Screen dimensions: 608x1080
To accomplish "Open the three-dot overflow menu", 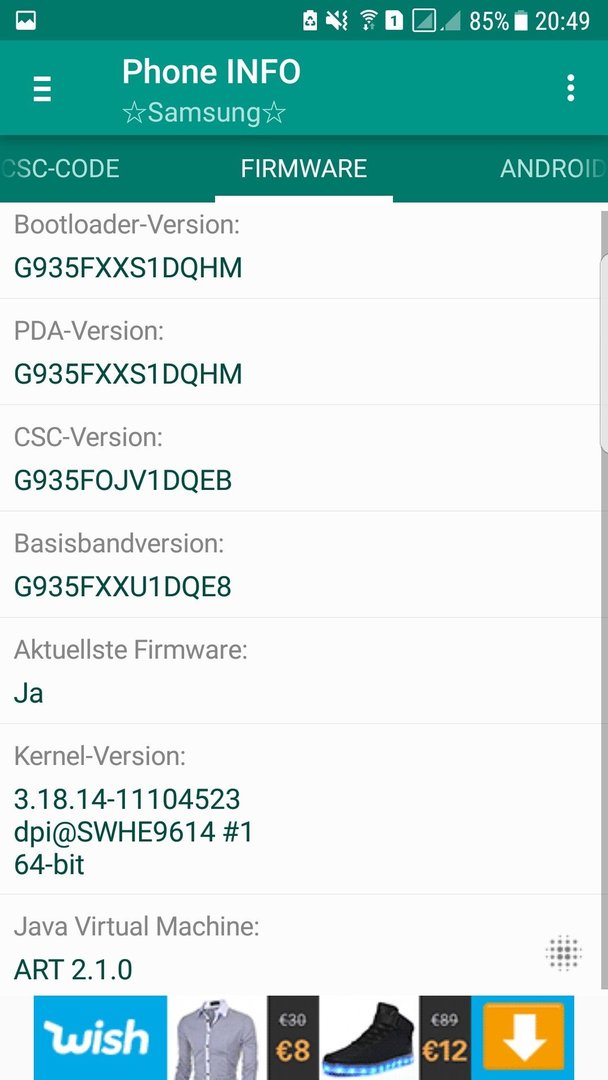I will [570, 88].
